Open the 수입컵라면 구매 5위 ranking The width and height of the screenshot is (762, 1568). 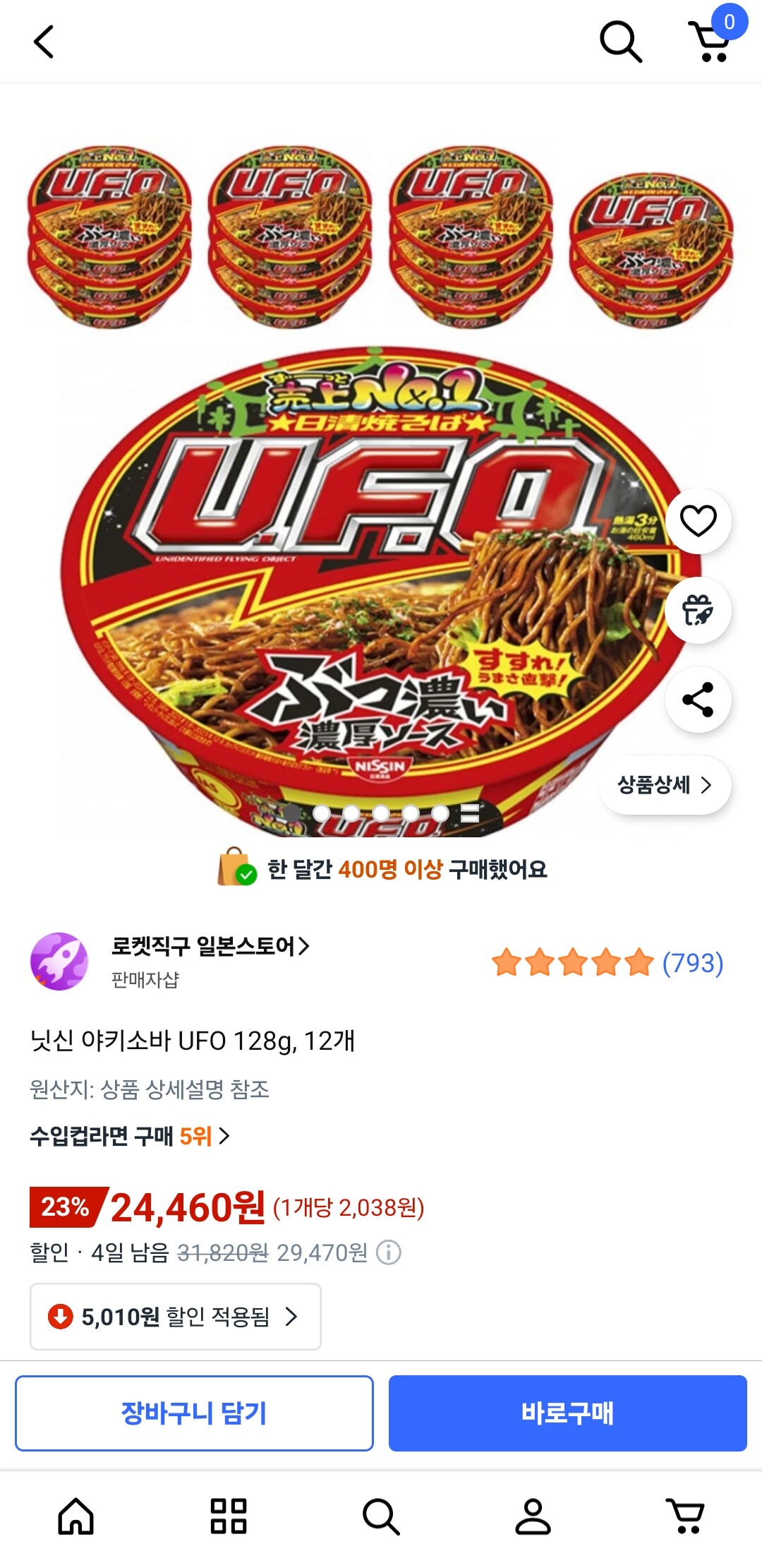[x=130, y=1136]
